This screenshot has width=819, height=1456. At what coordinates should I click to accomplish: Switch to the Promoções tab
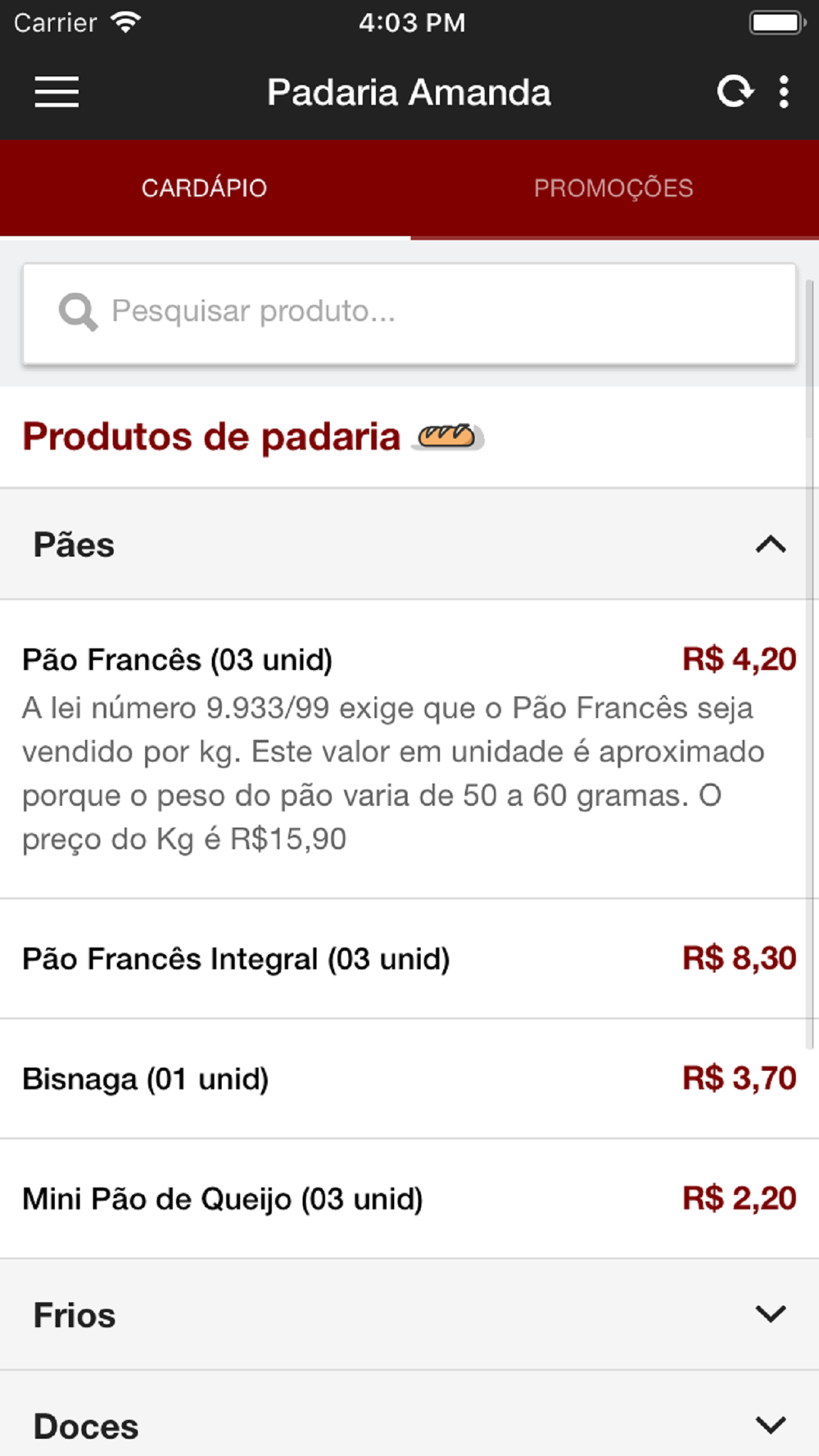coord(614,188)
